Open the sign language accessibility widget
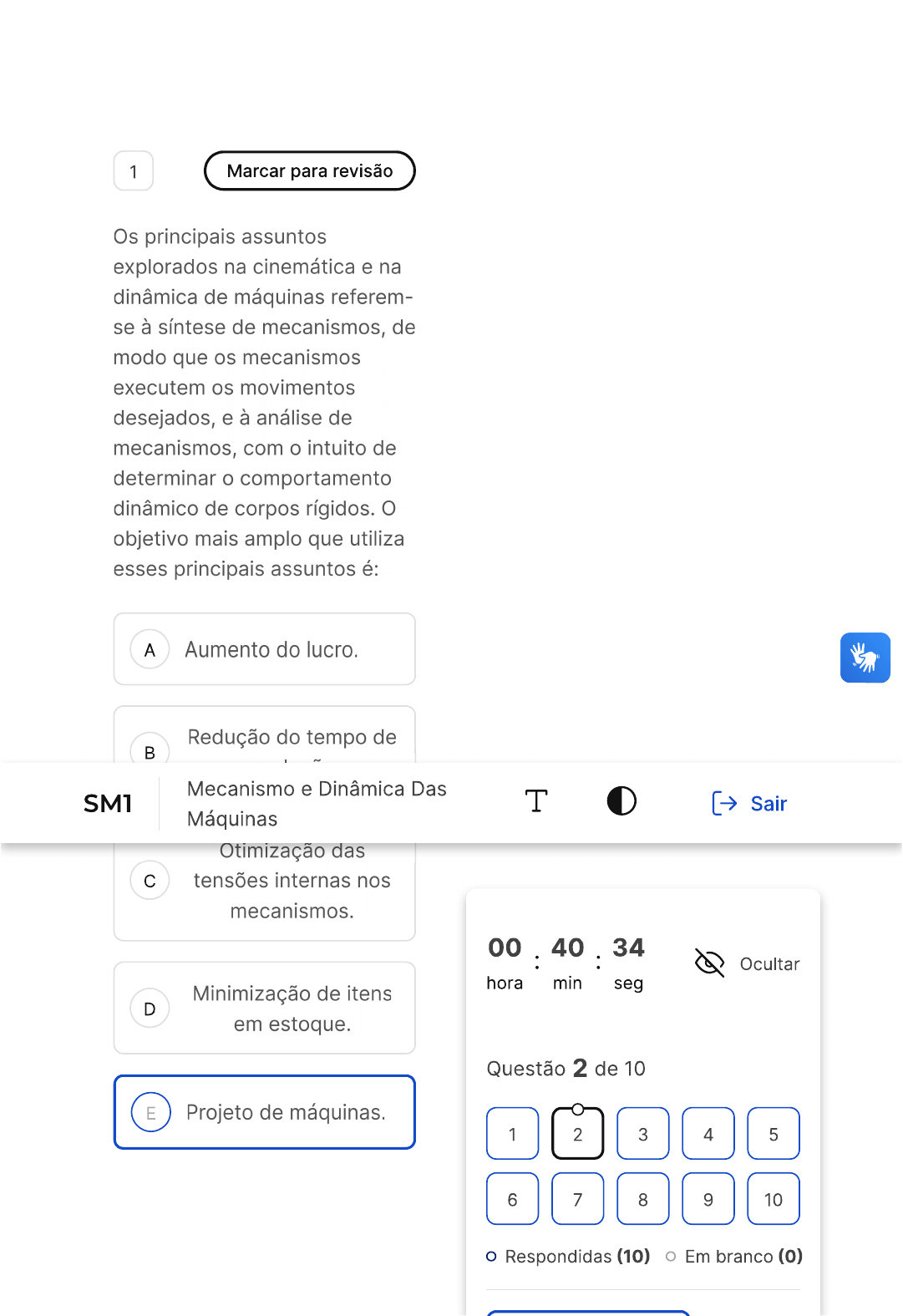903x1316 pixels. point(865,658)
